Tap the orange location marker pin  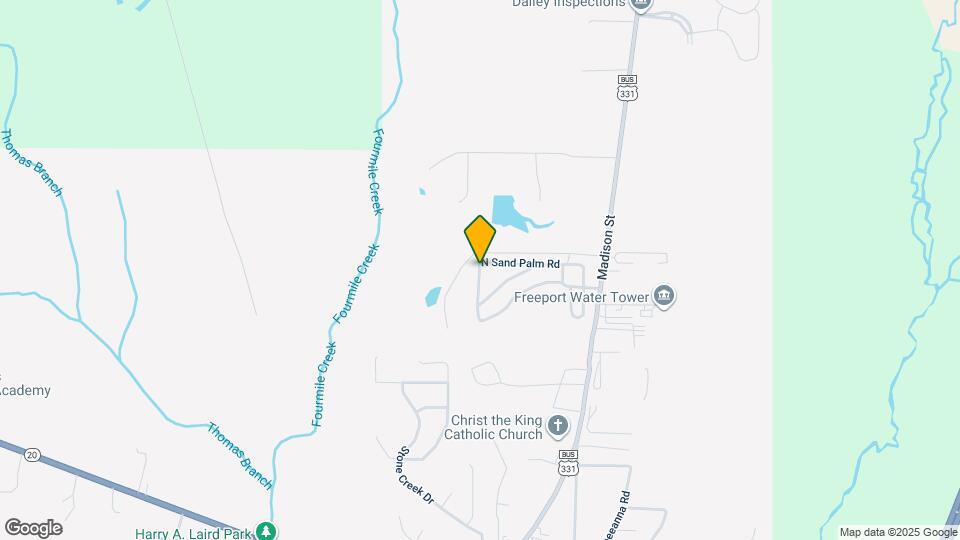point(480,240)
